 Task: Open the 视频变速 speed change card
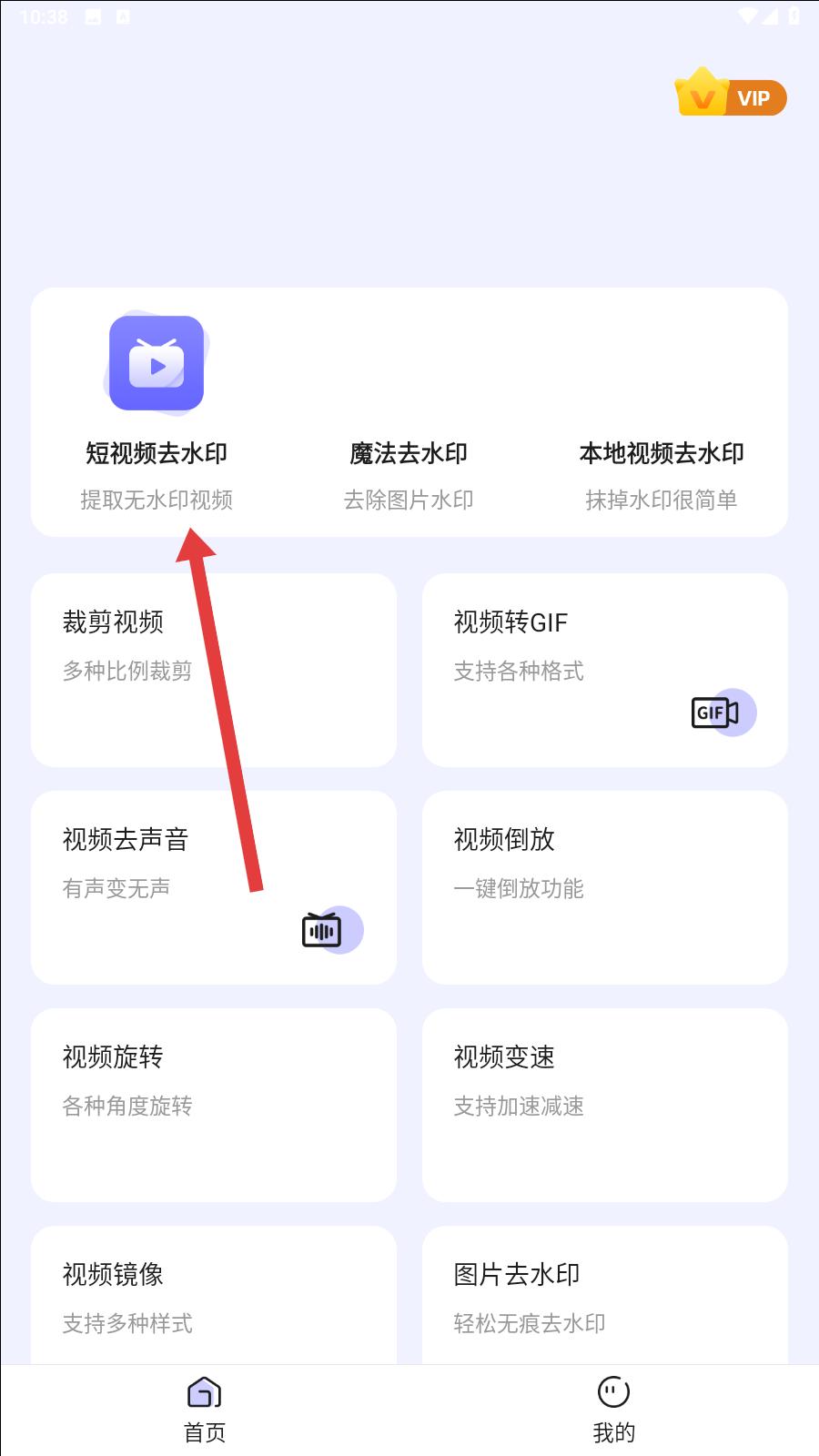click(604, 1105)
